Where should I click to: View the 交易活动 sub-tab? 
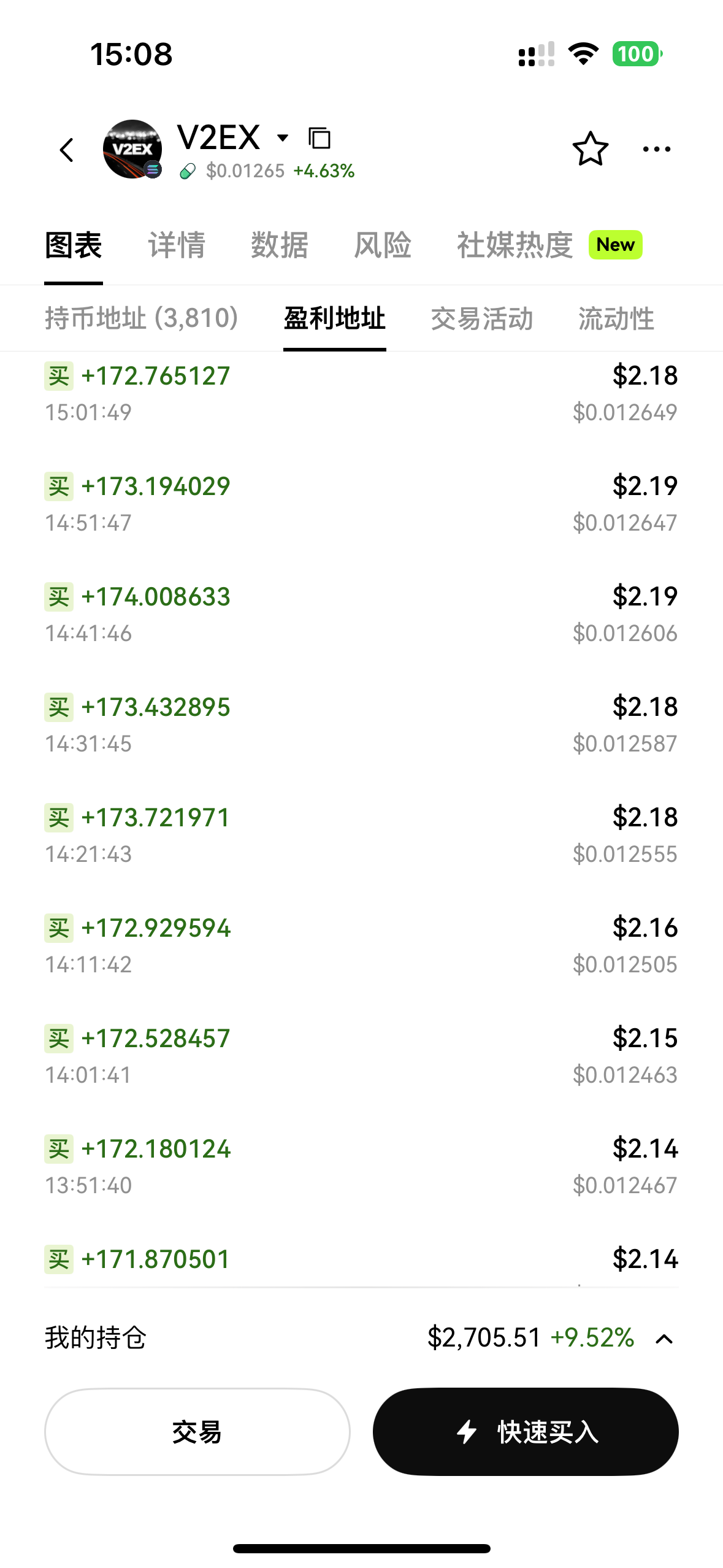482,319
